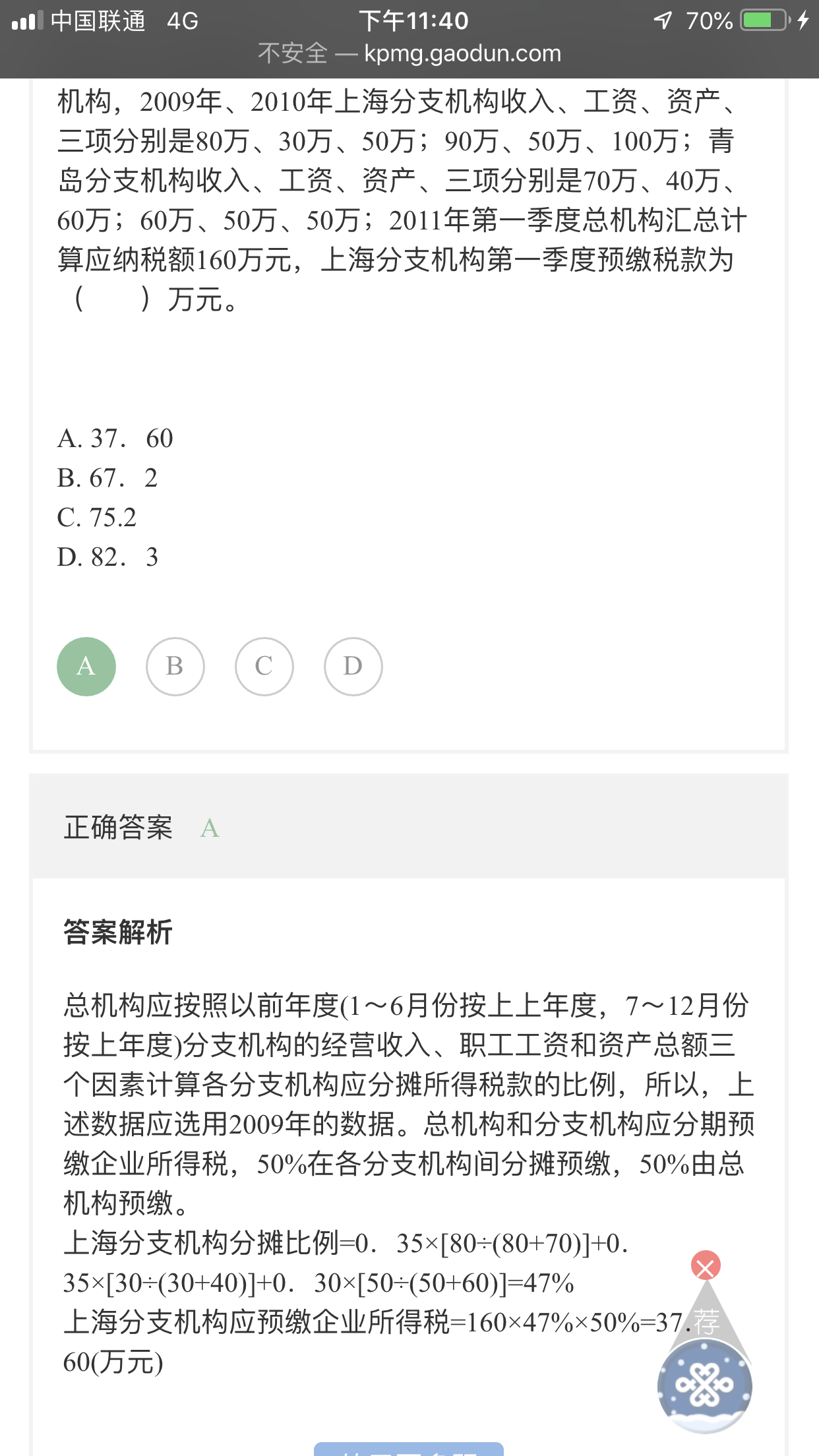This screenshot has width=819, height=1456.
Task: Pick answer option D
Action: coord(353,666)
